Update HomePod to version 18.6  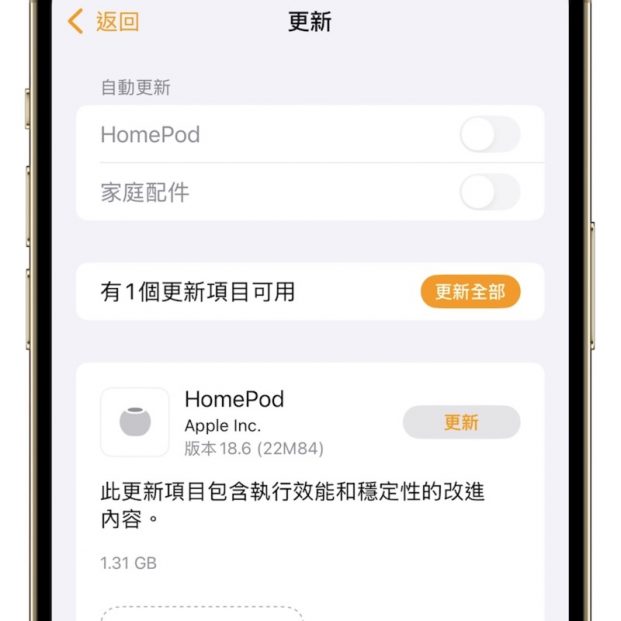461,422
